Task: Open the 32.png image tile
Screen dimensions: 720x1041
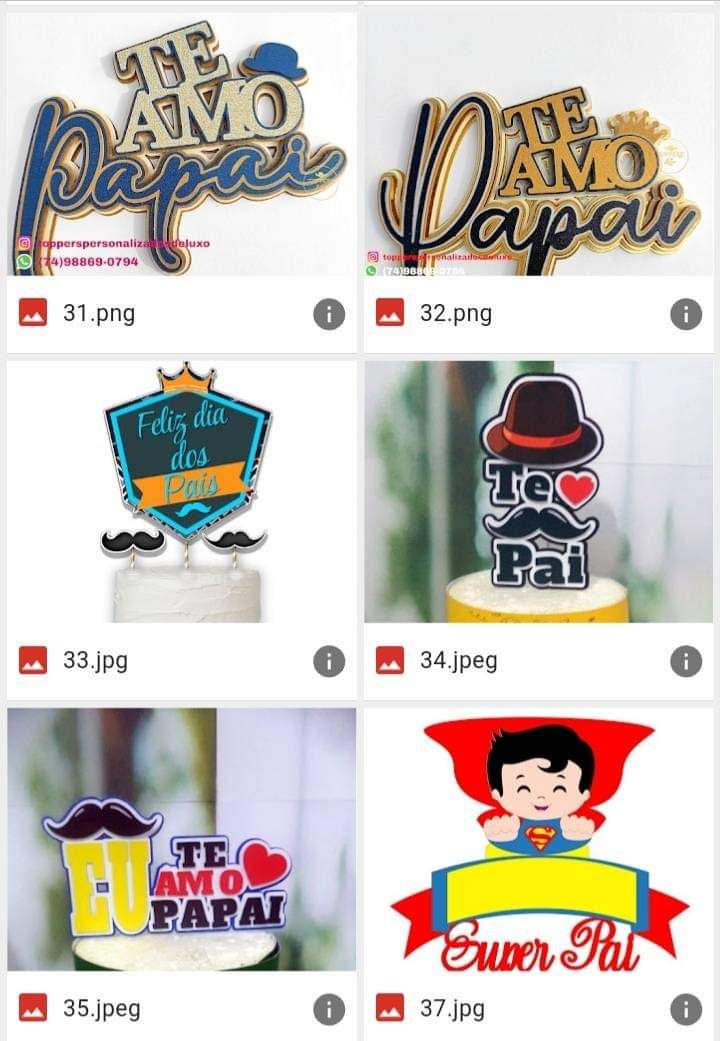Action: 539,145
